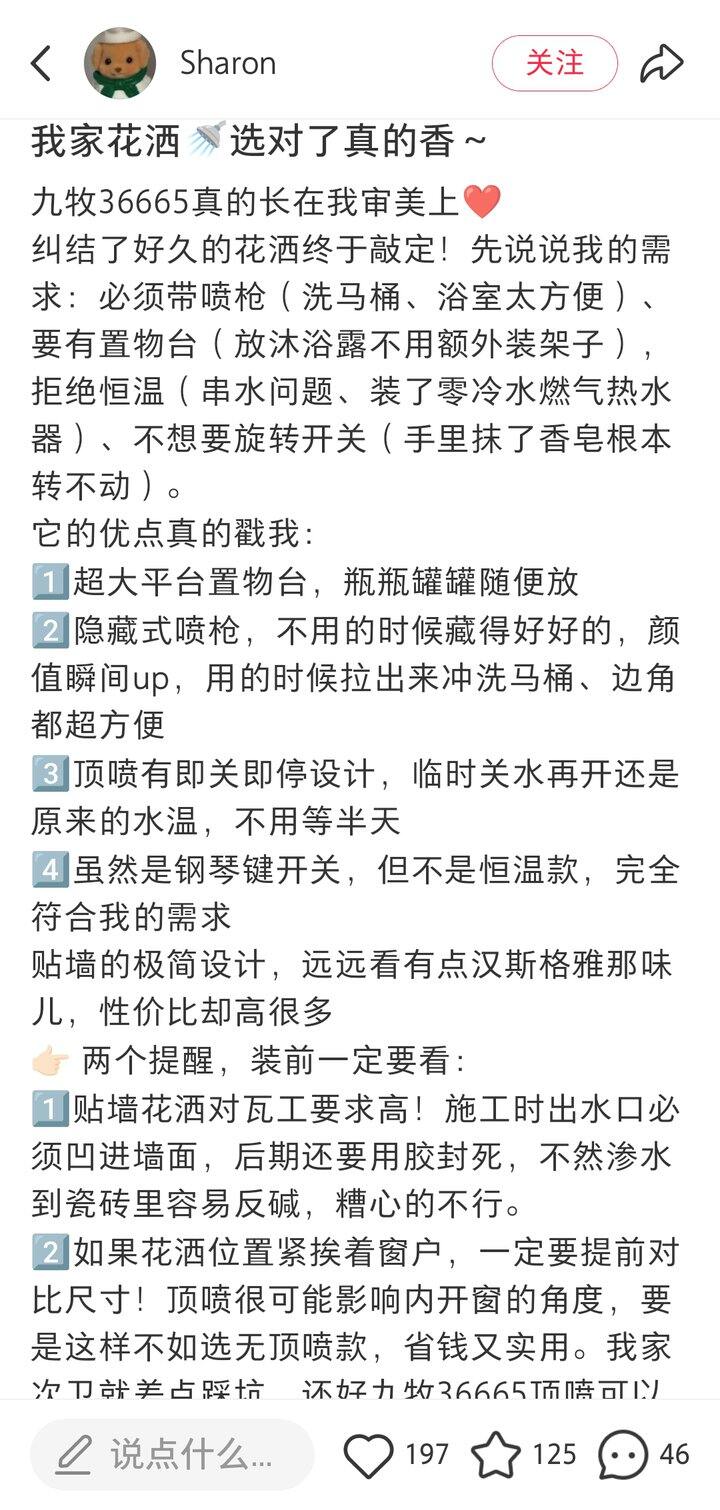Viewport: 720px width, 1510px height.
Task: Follow Sharon with the 关注 button
Action: (554, 63)
